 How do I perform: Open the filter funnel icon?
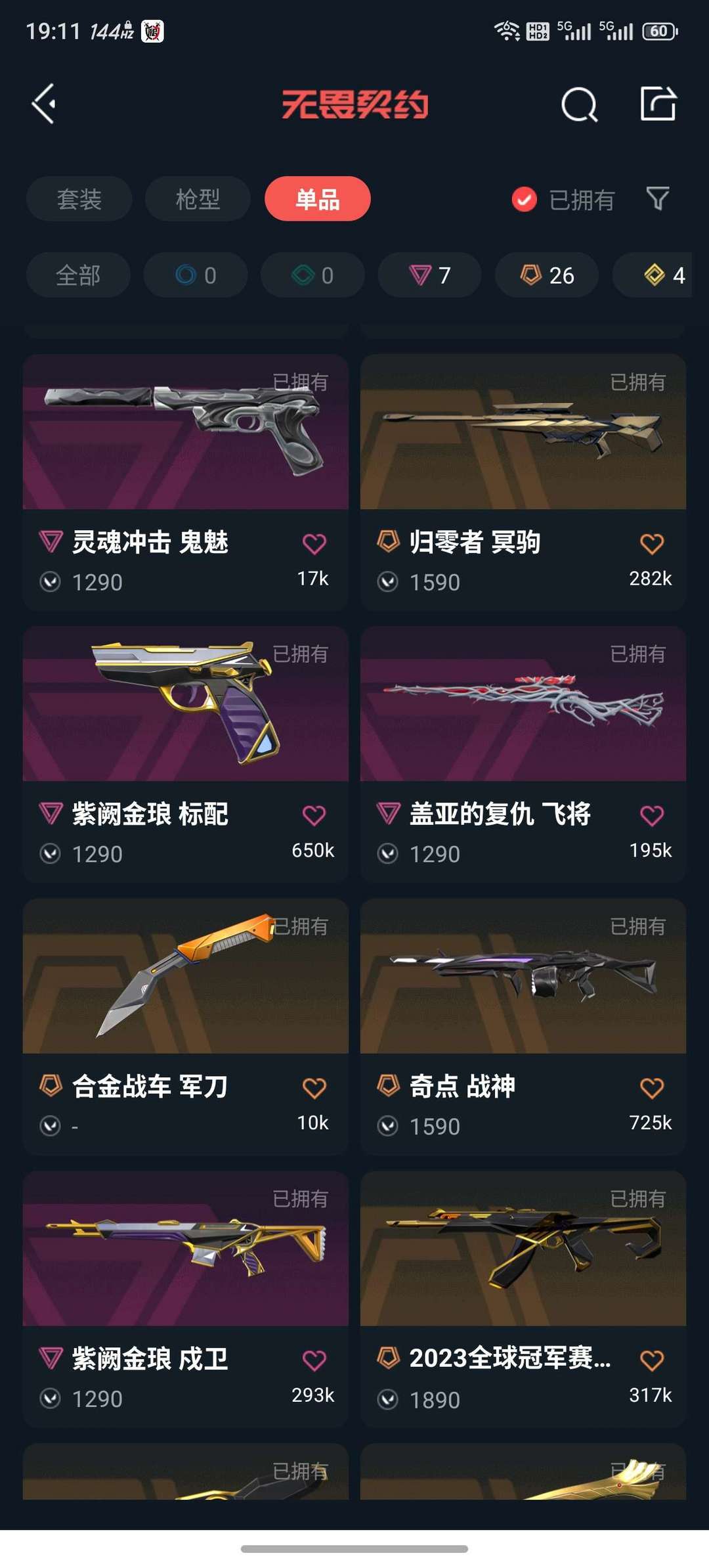[x=657, y=198]
